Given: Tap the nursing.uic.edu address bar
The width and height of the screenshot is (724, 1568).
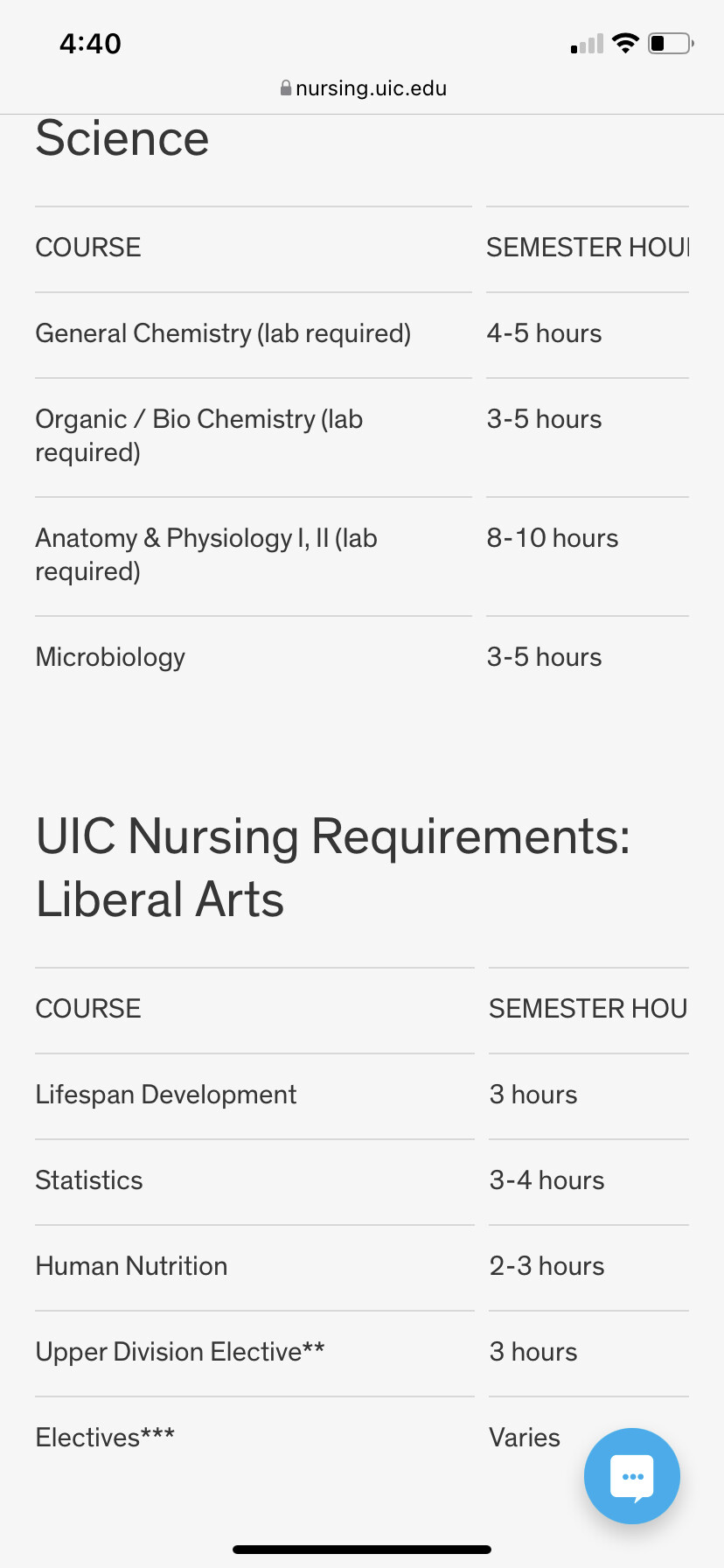Looking at the screenshot, I should (363, 88).
